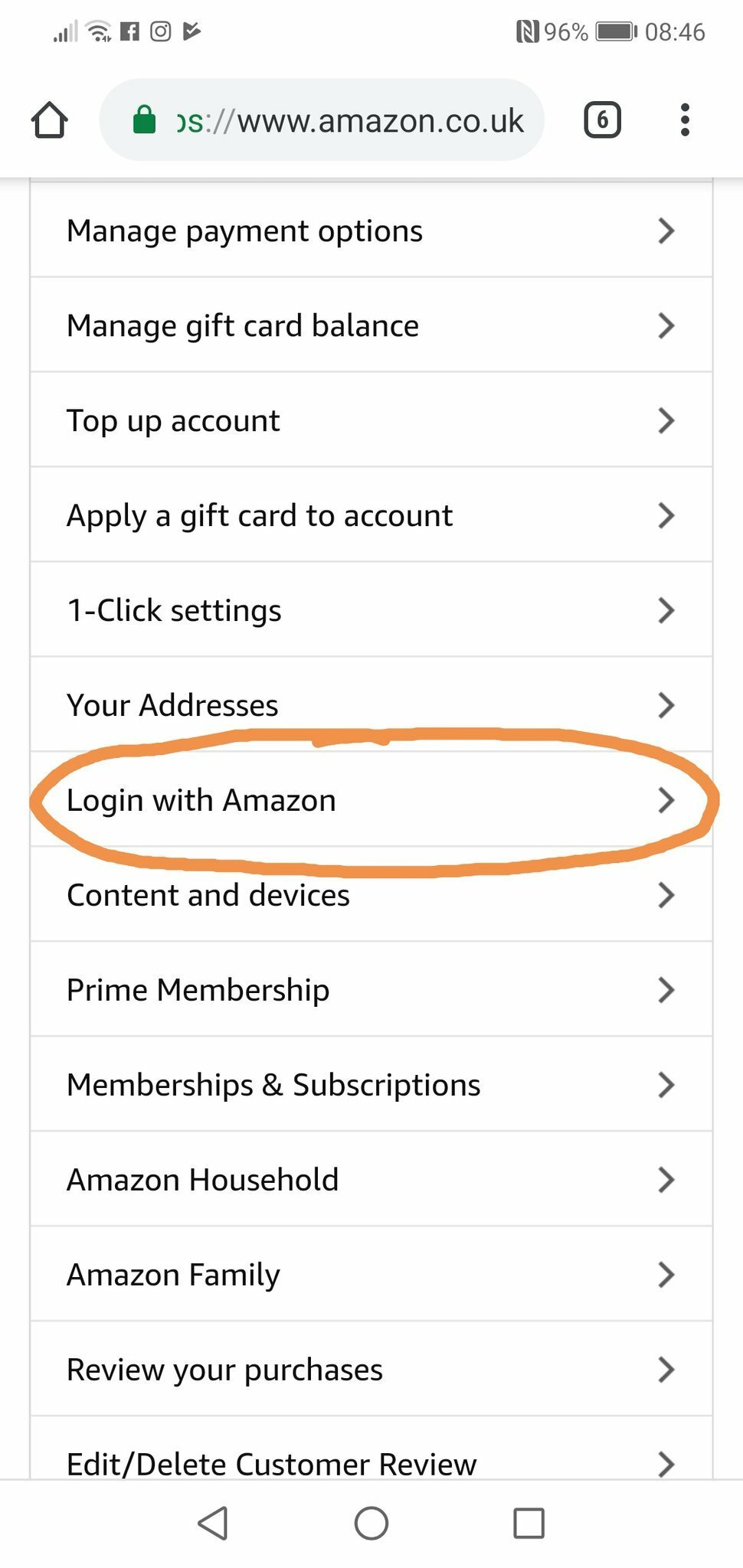
Task: Open Manage gift card balance
Action: (x=371, y=325)
